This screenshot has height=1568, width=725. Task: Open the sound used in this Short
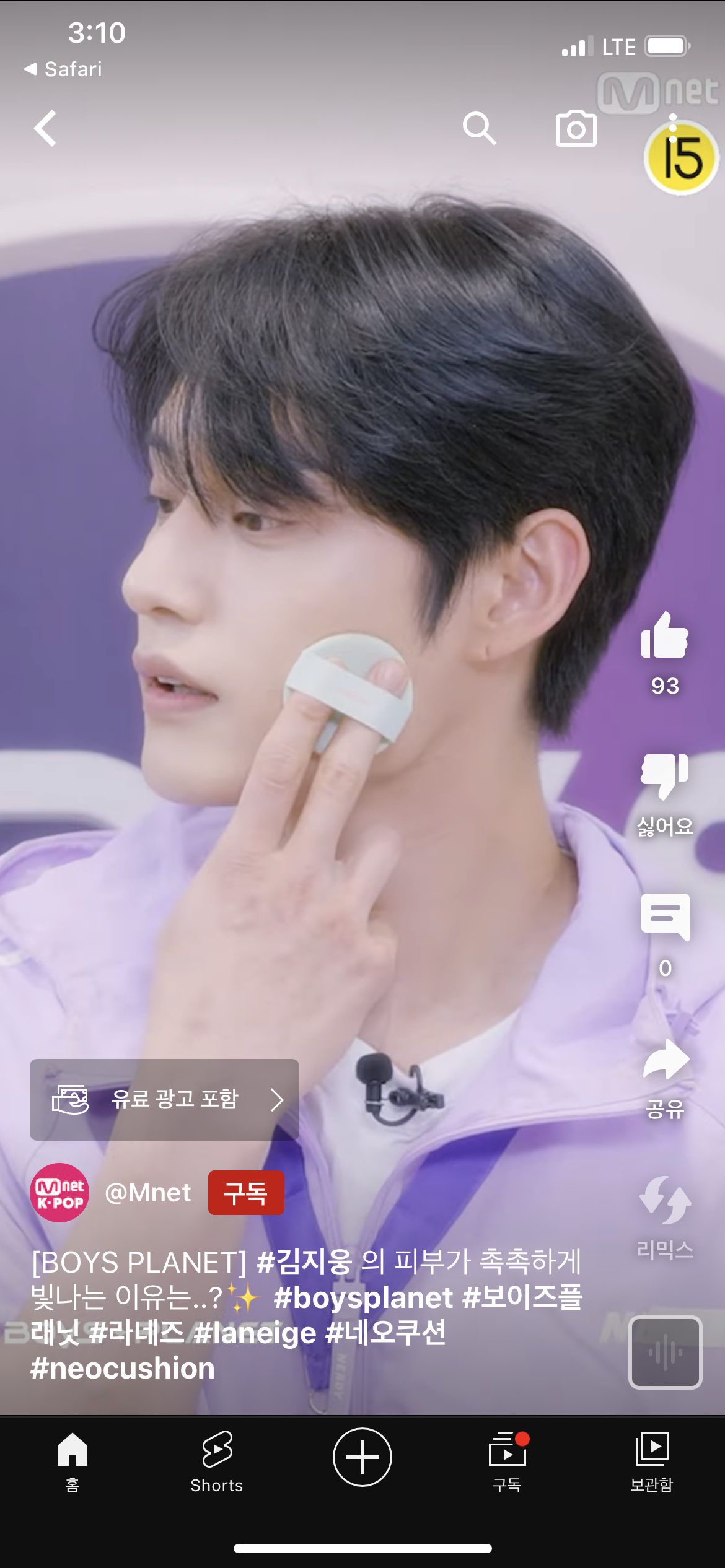tap(665, 1352)
